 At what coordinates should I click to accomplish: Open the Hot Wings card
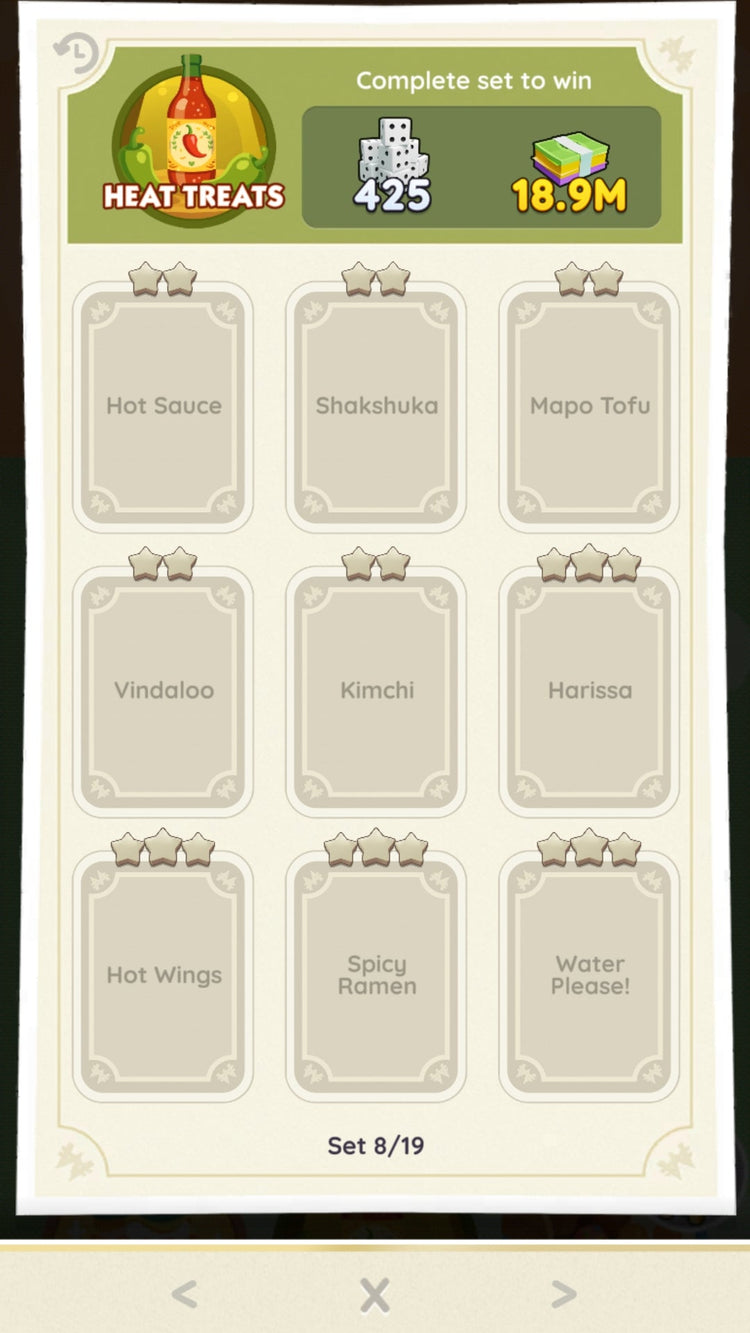[163, 975]
